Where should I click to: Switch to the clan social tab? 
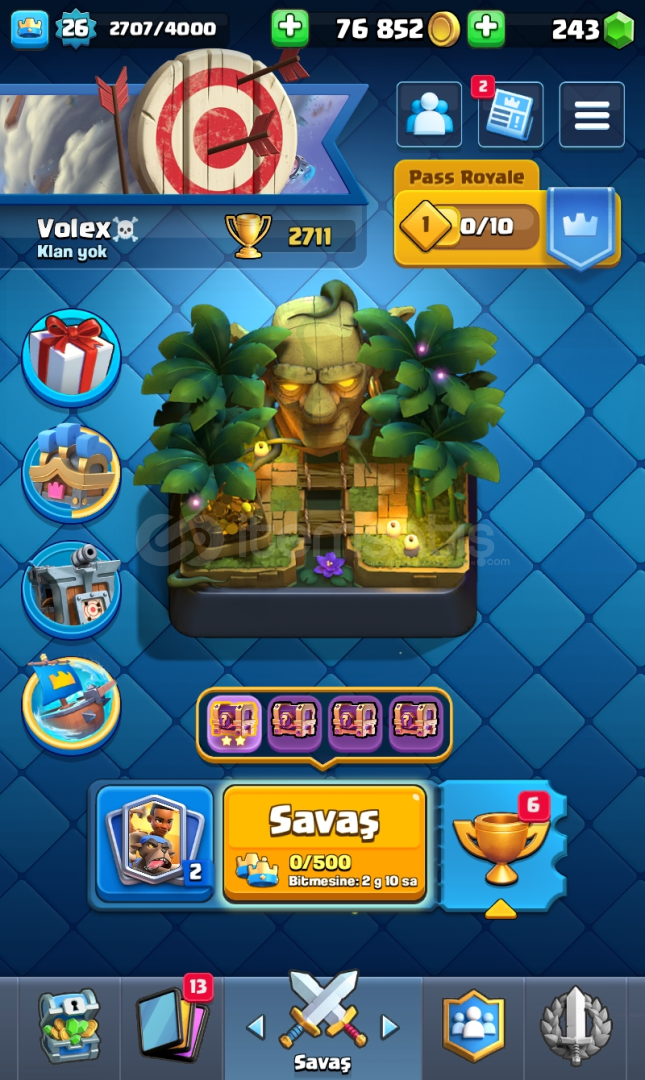click(x=474, y=1027)
